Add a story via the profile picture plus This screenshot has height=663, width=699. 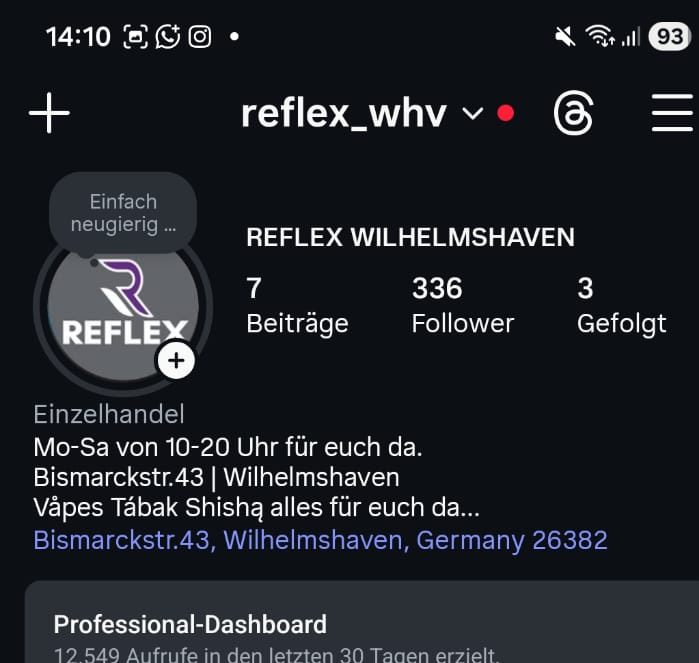click(x=176, y=360)
